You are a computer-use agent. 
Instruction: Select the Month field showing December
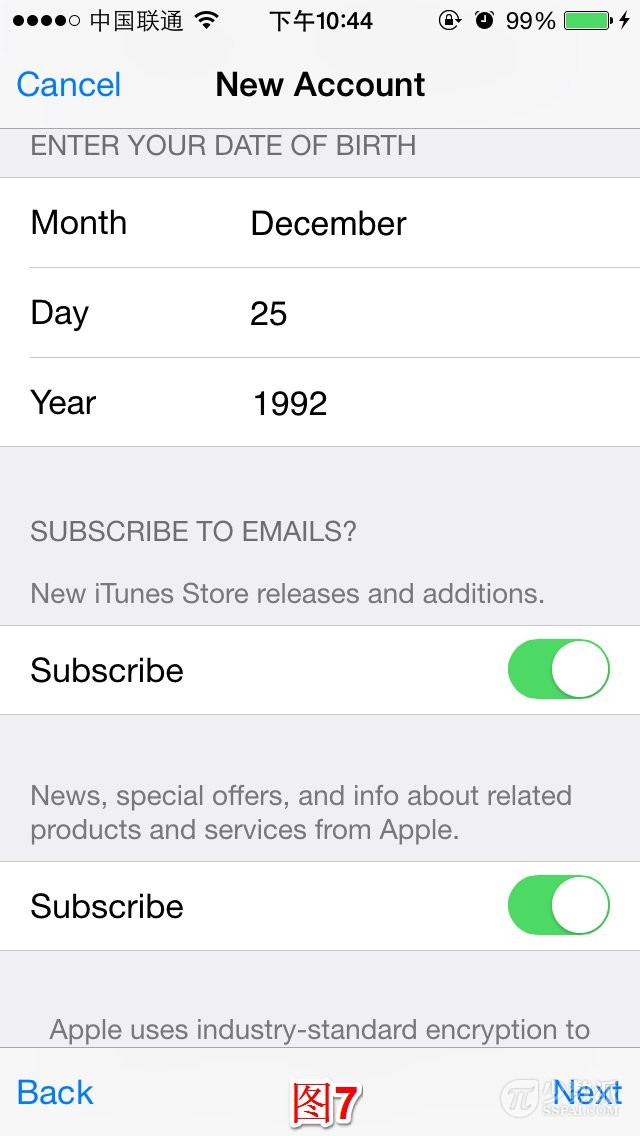tap(328, 223)
